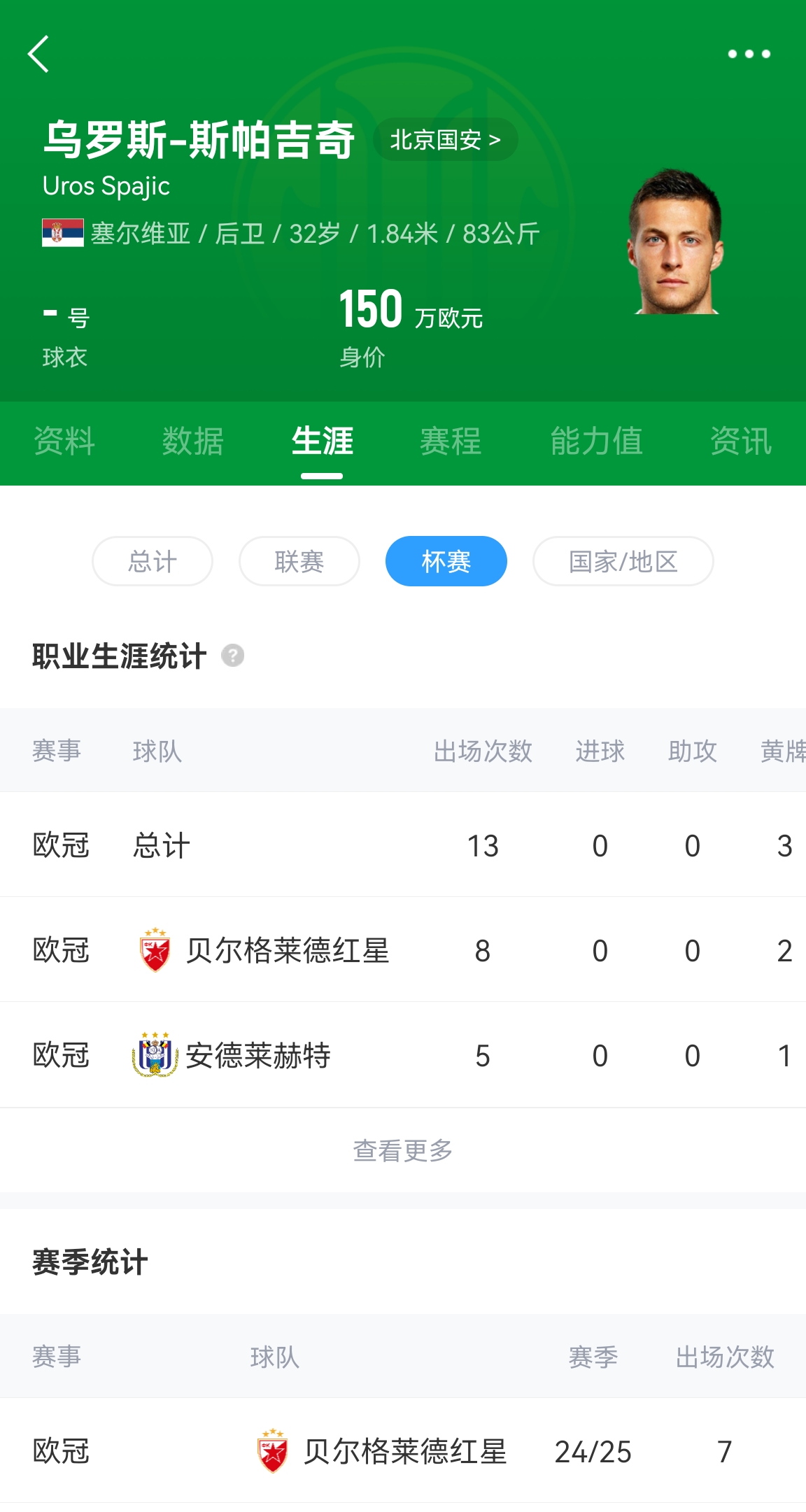
Task: Open the 24/25 season 贝尔格莱德红星 row
Action: coord(403,1451)
